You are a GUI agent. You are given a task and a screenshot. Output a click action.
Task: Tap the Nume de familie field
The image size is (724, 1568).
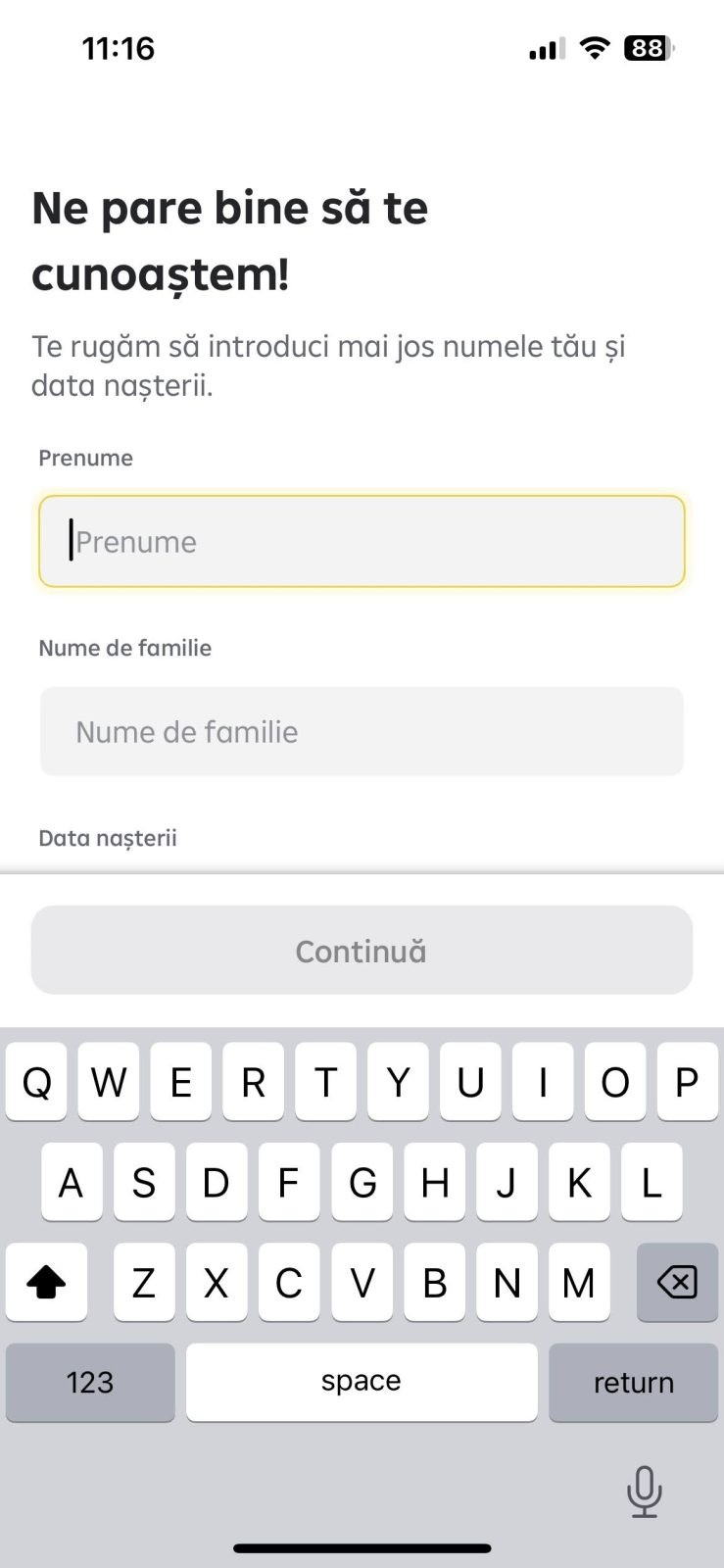362,731
